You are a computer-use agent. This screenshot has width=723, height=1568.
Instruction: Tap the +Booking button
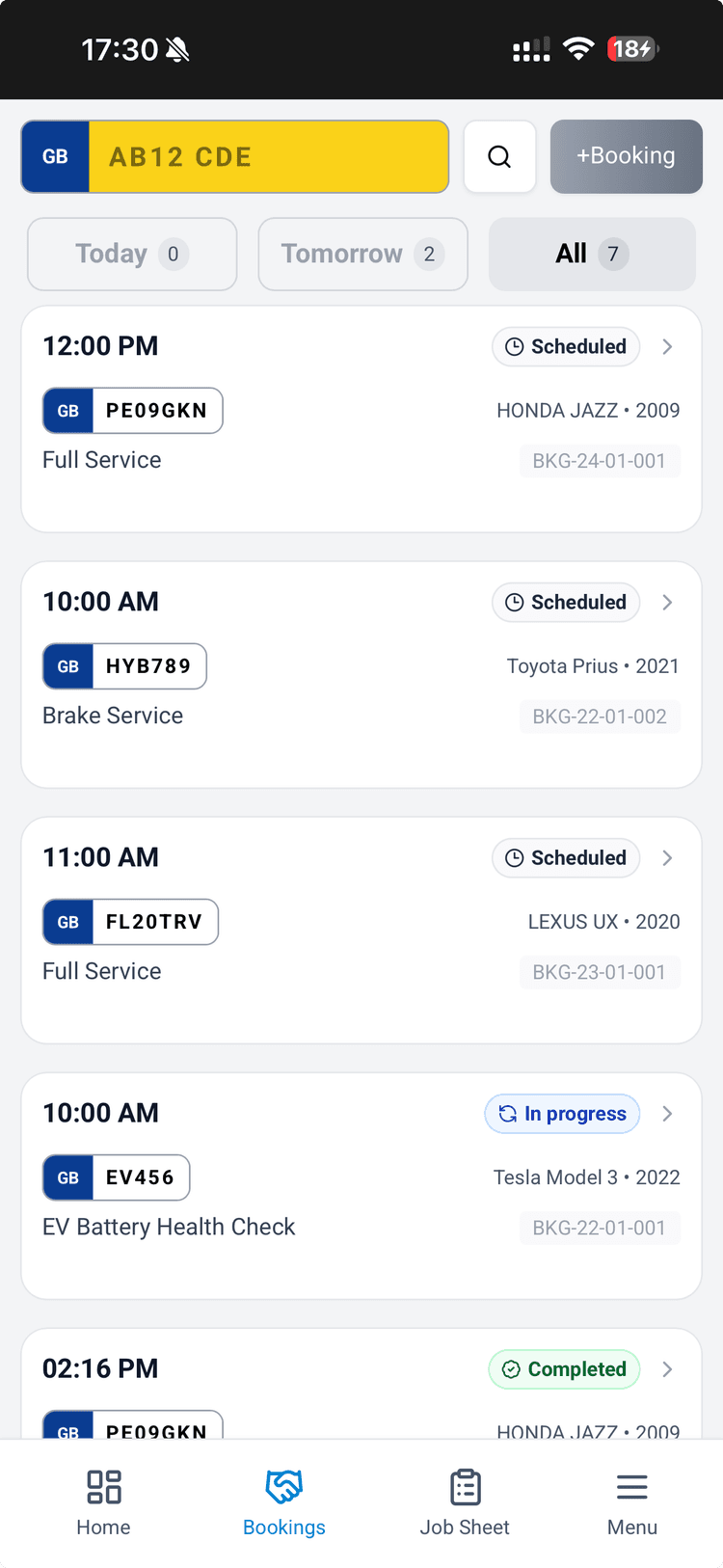(626, 156)
